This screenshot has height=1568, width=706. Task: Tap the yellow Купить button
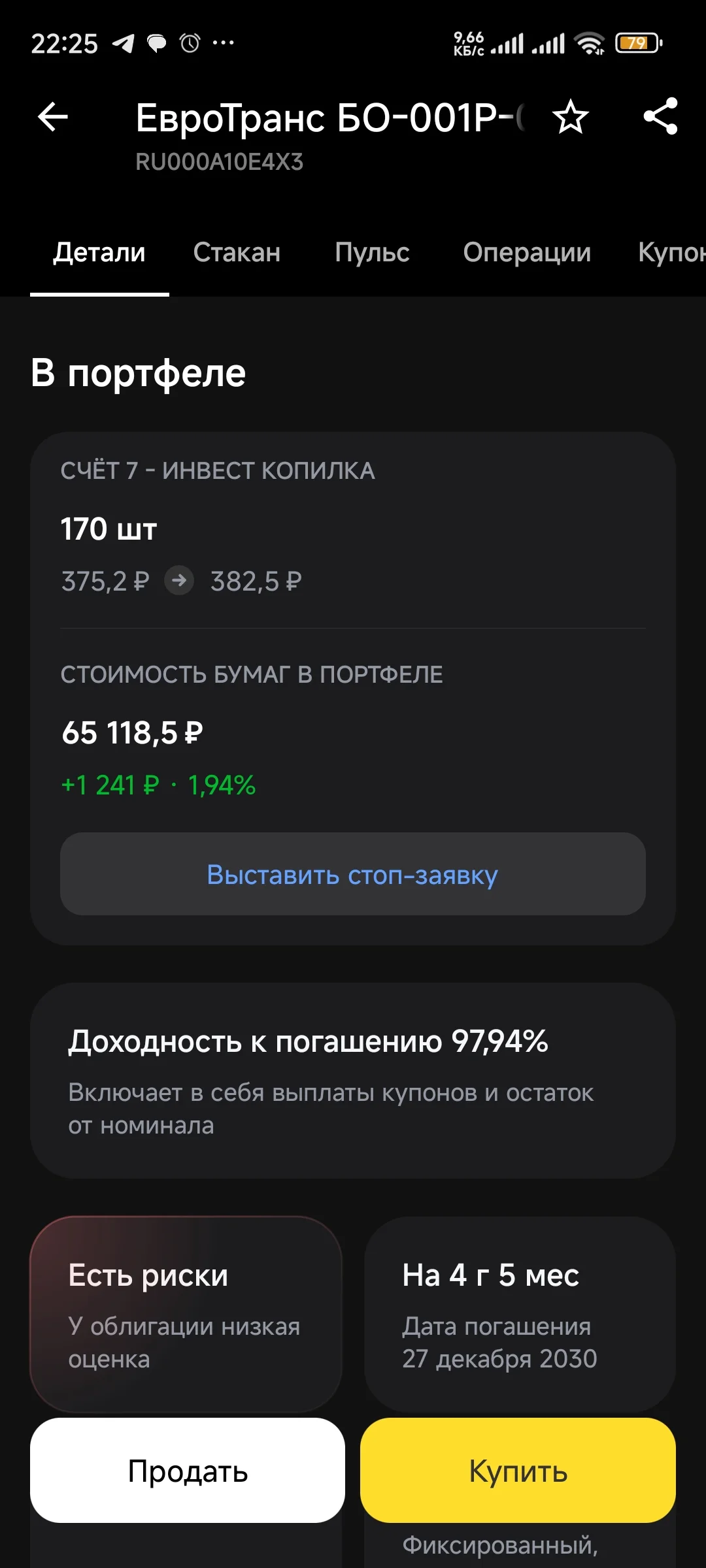coord(518,1471)
